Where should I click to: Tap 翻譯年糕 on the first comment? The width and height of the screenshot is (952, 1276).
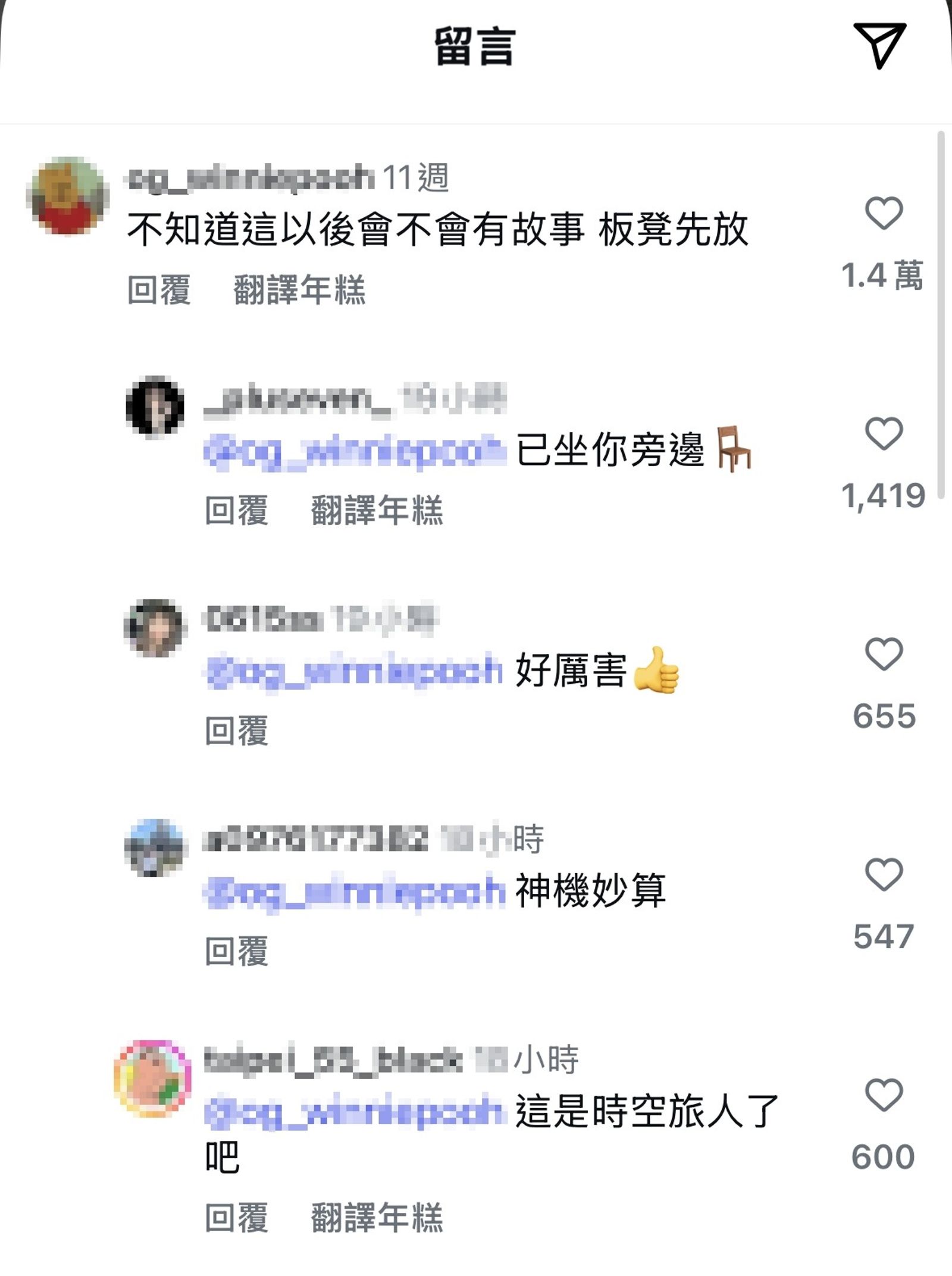coord(299,289)
